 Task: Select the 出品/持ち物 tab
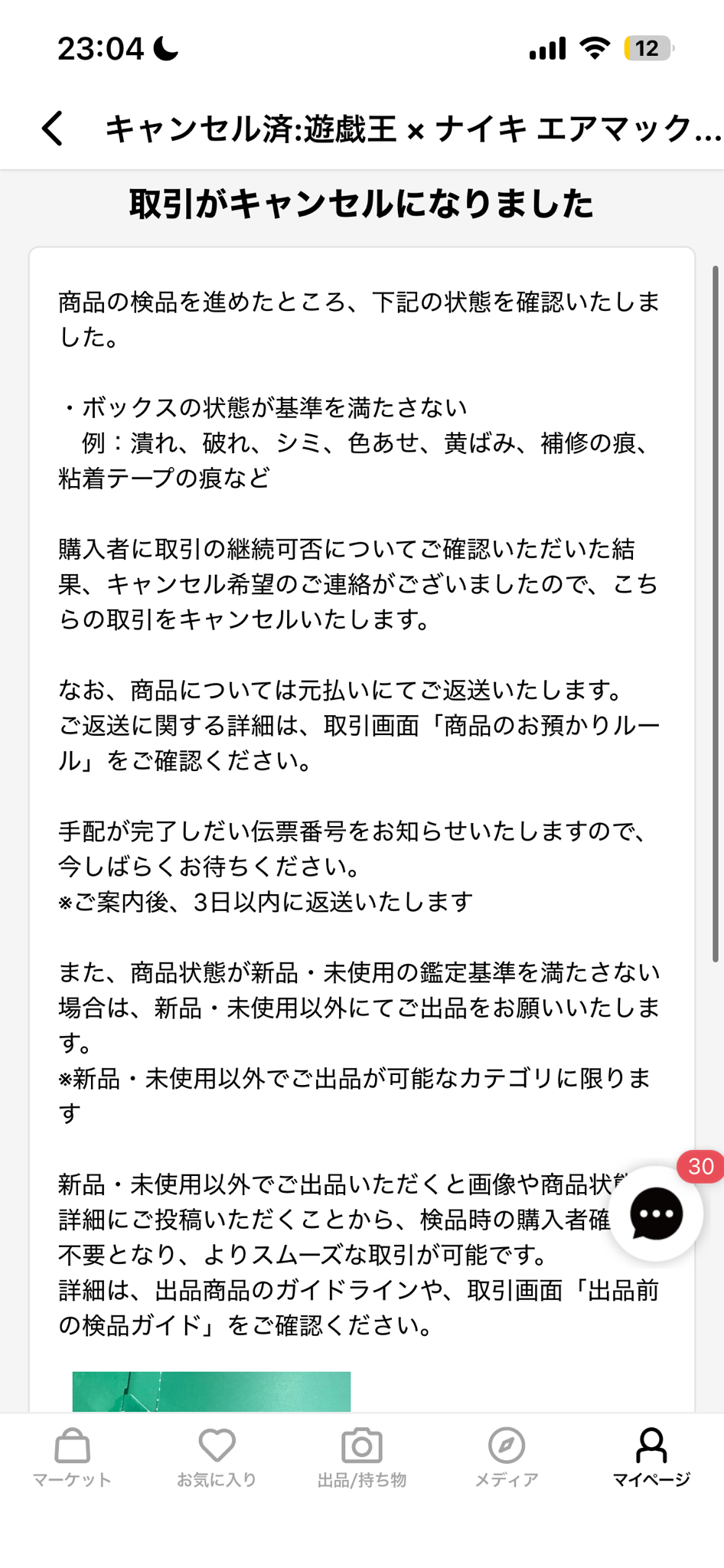[362, 1458]
